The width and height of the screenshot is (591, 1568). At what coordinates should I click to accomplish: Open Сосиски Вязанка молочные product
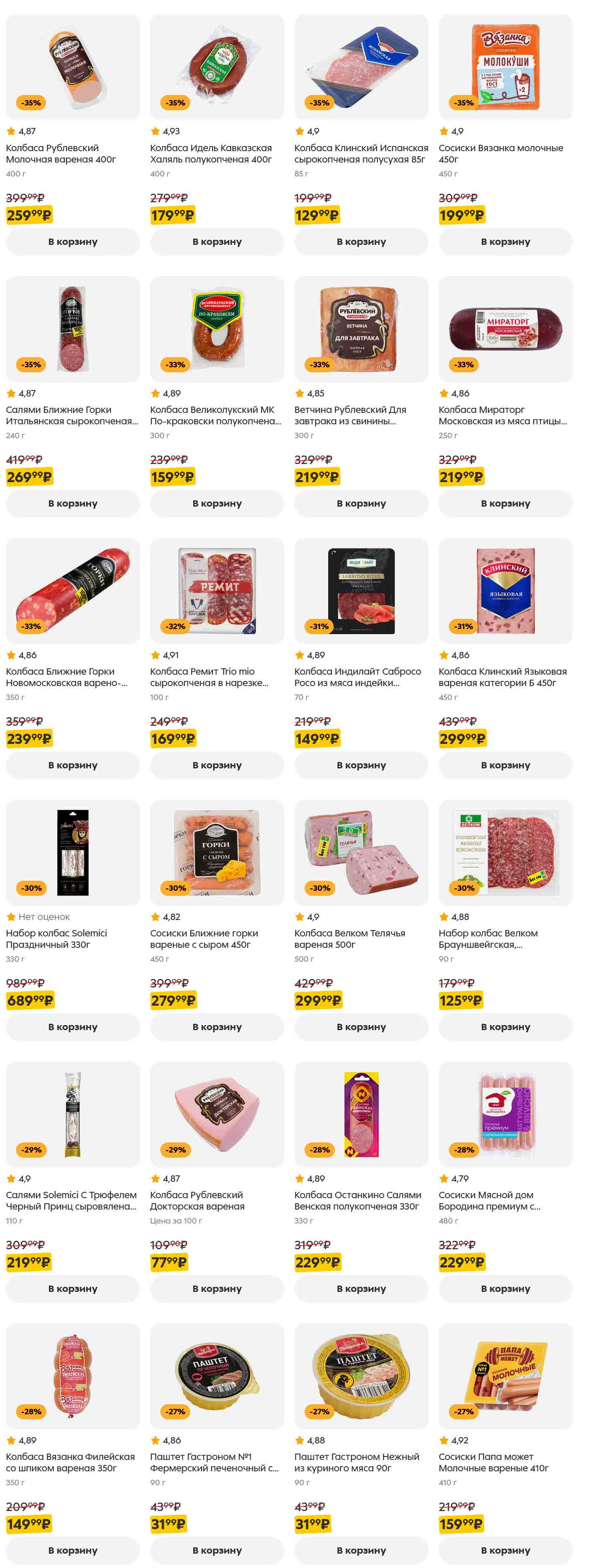tap(500, 153)
